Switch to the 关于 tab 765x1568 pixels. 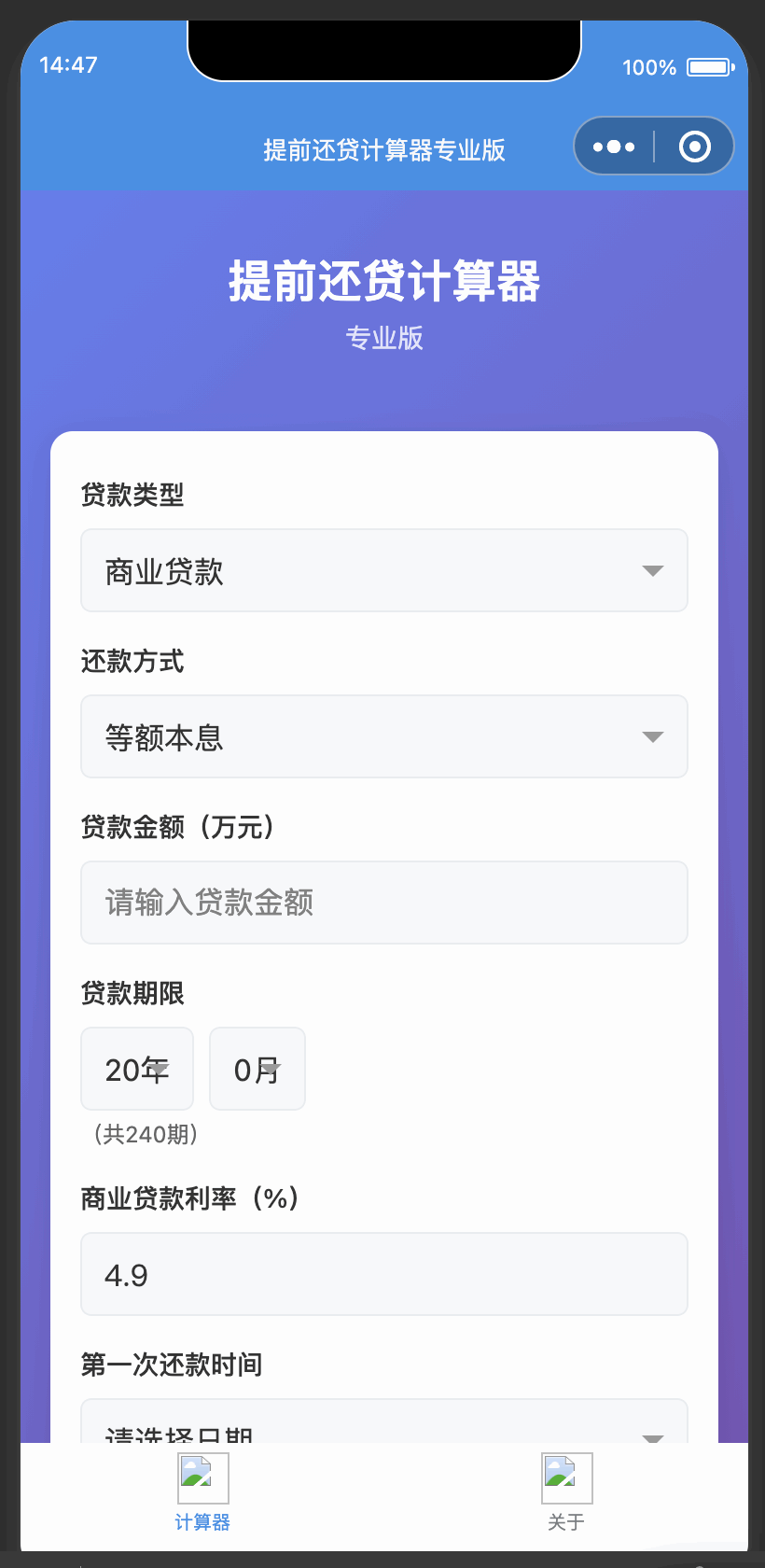(566, 1493)
